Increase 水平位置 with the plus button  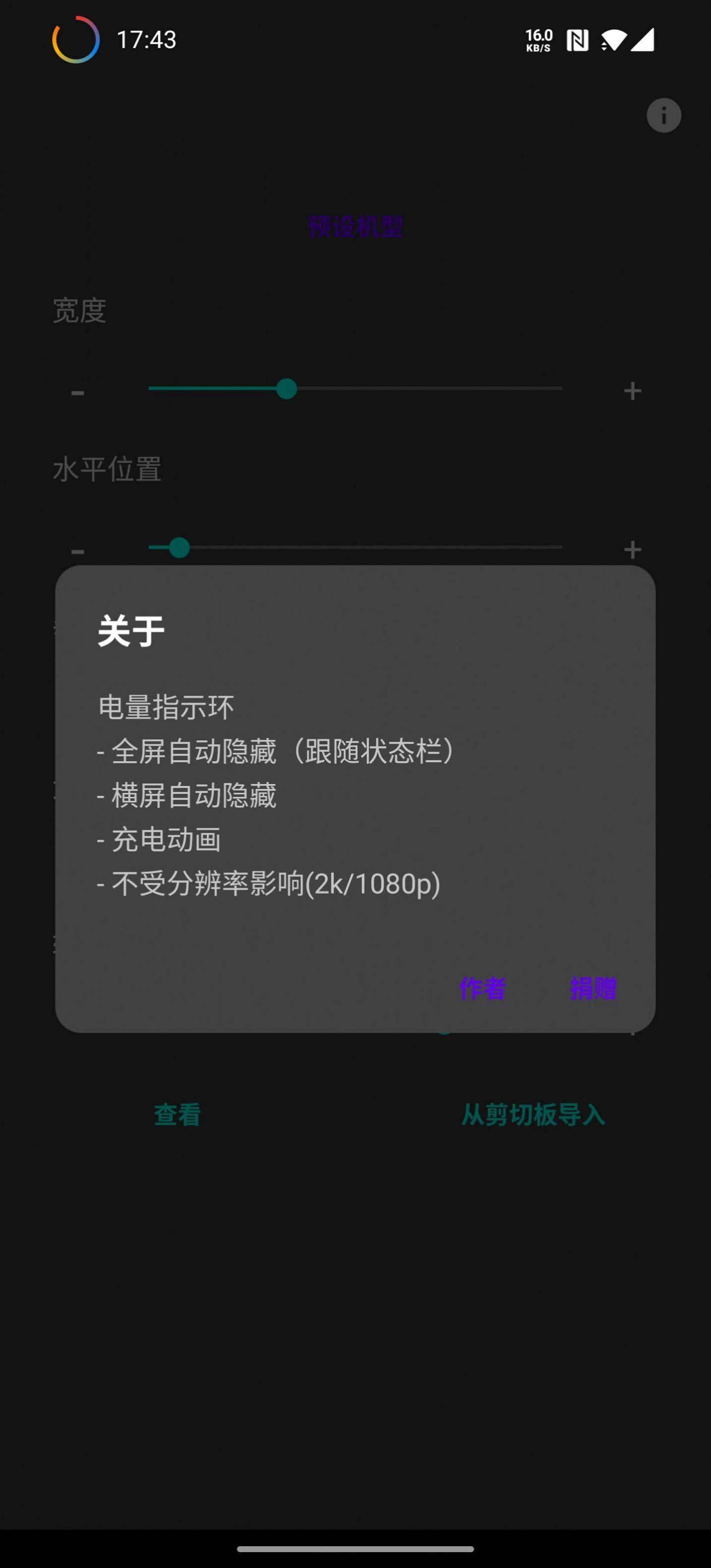633,549
